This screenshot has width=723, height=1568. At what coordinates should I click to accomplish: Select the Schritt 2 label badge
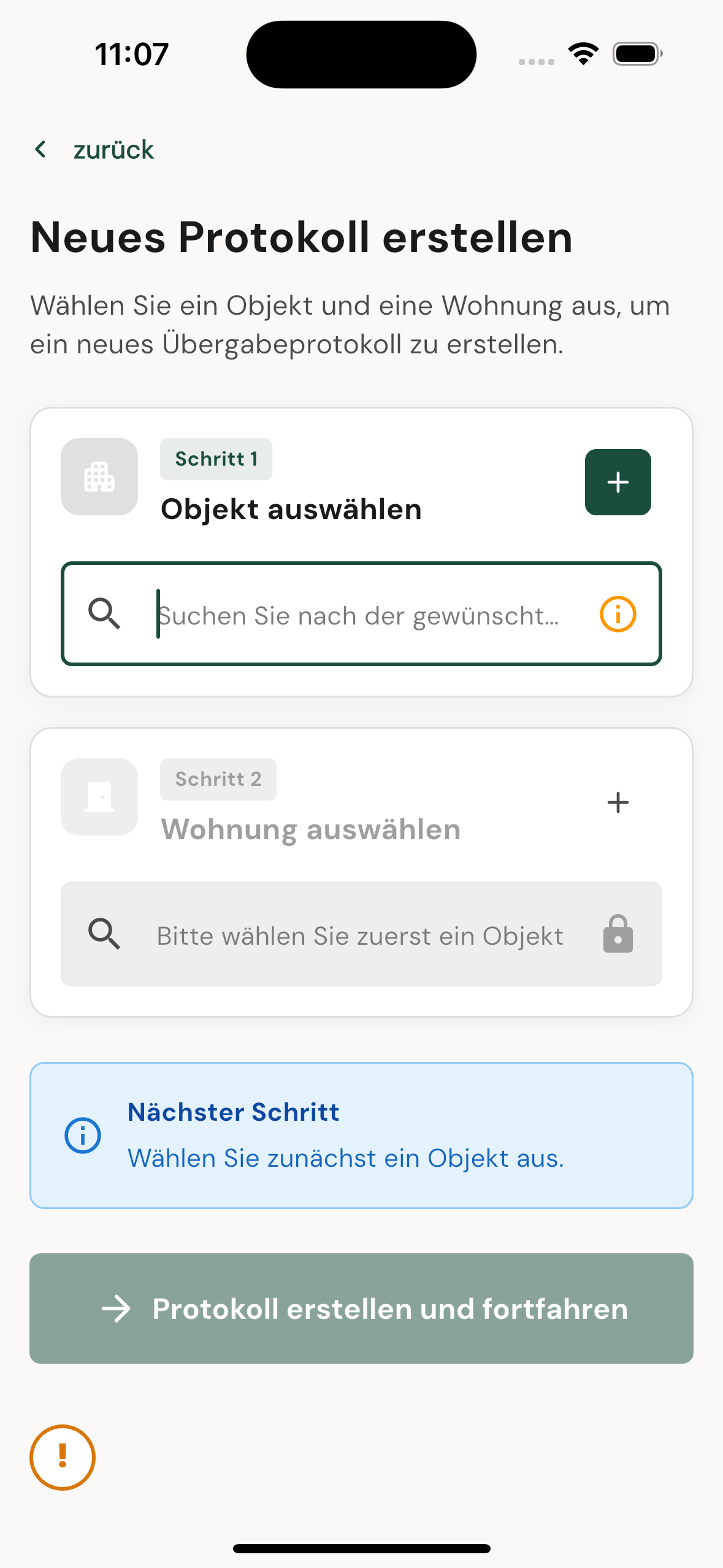(x=218, y=778)
